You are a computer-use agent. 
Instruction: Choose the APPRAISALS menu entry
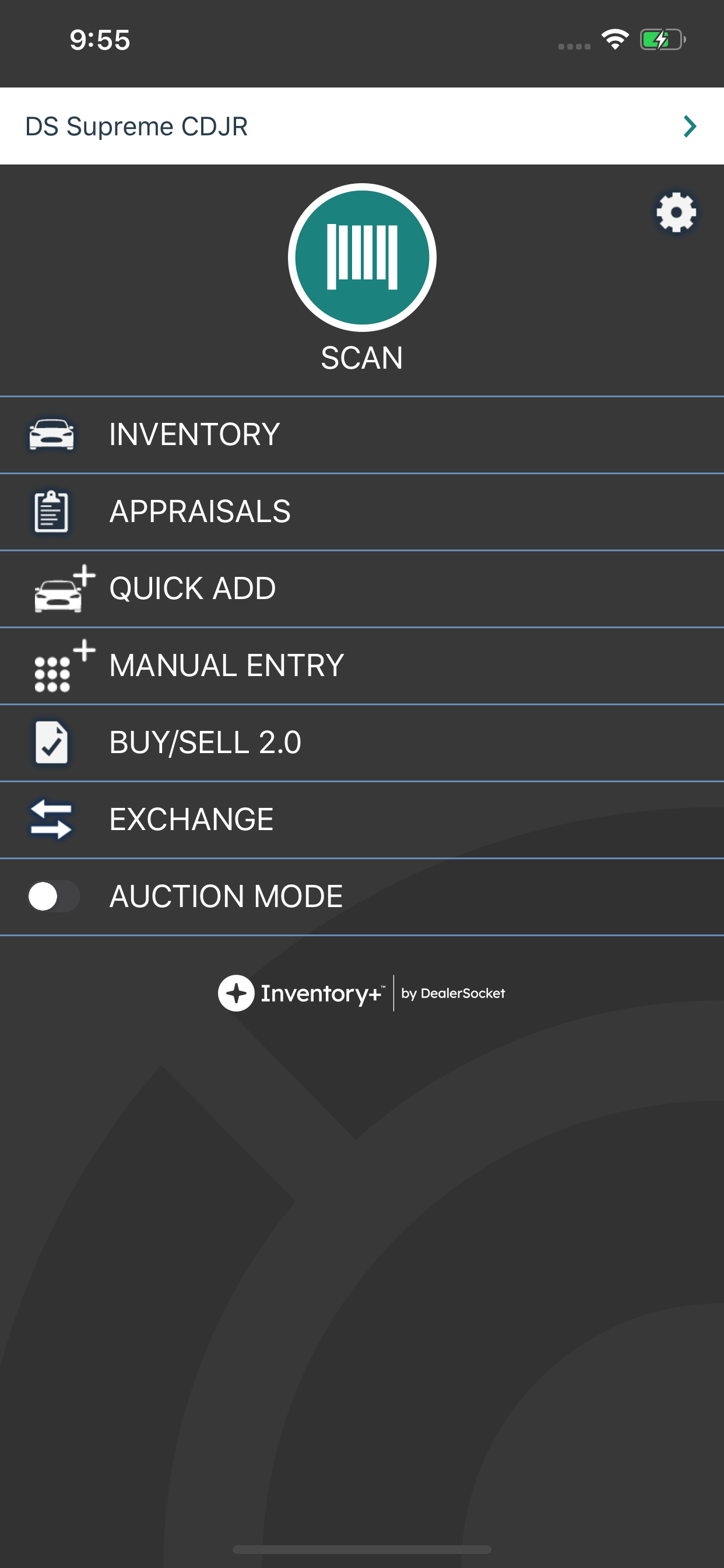[x=199, y=512]
